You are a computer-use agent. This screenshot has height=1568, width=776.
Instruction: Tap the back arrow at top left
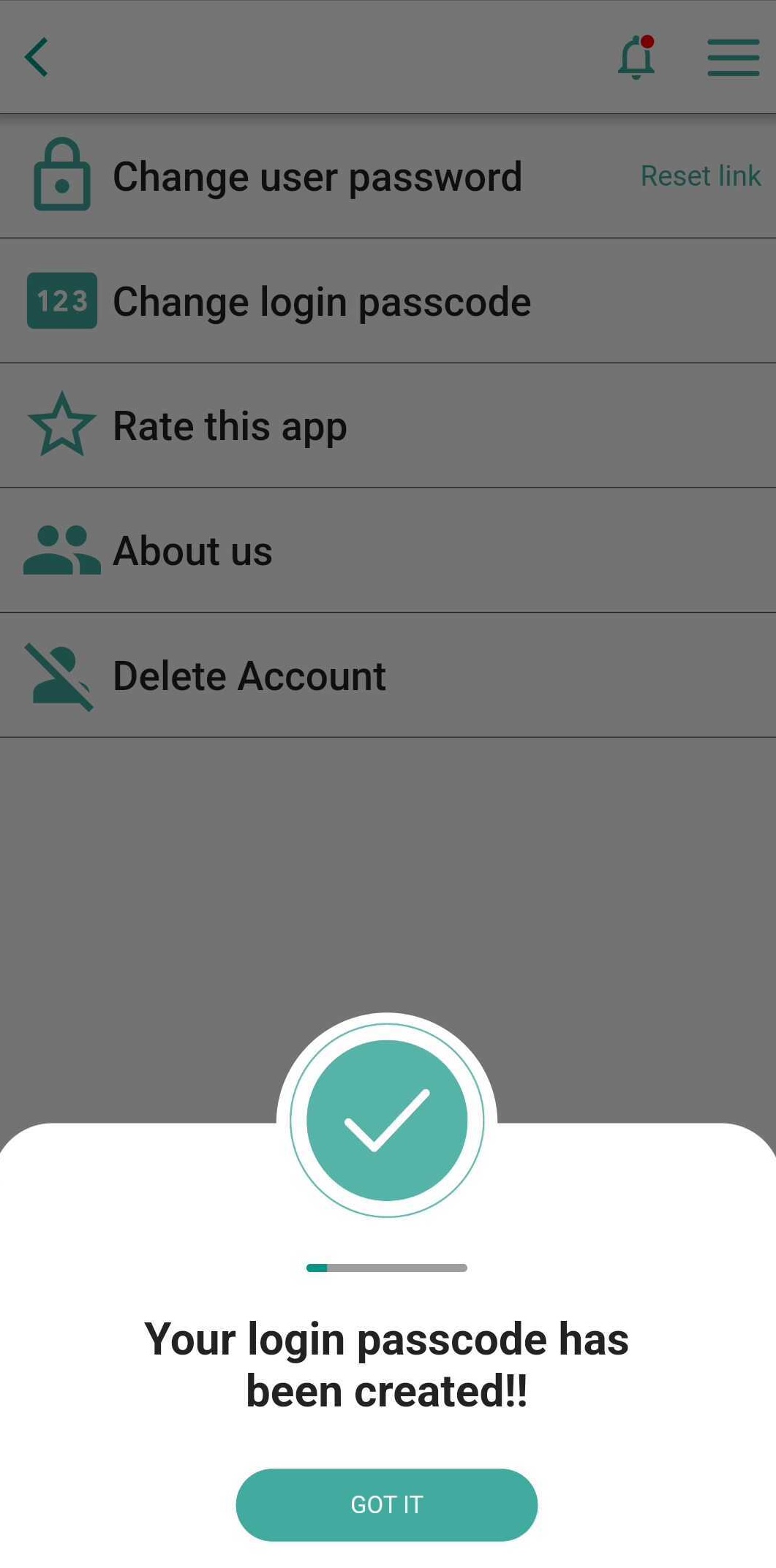37,57
